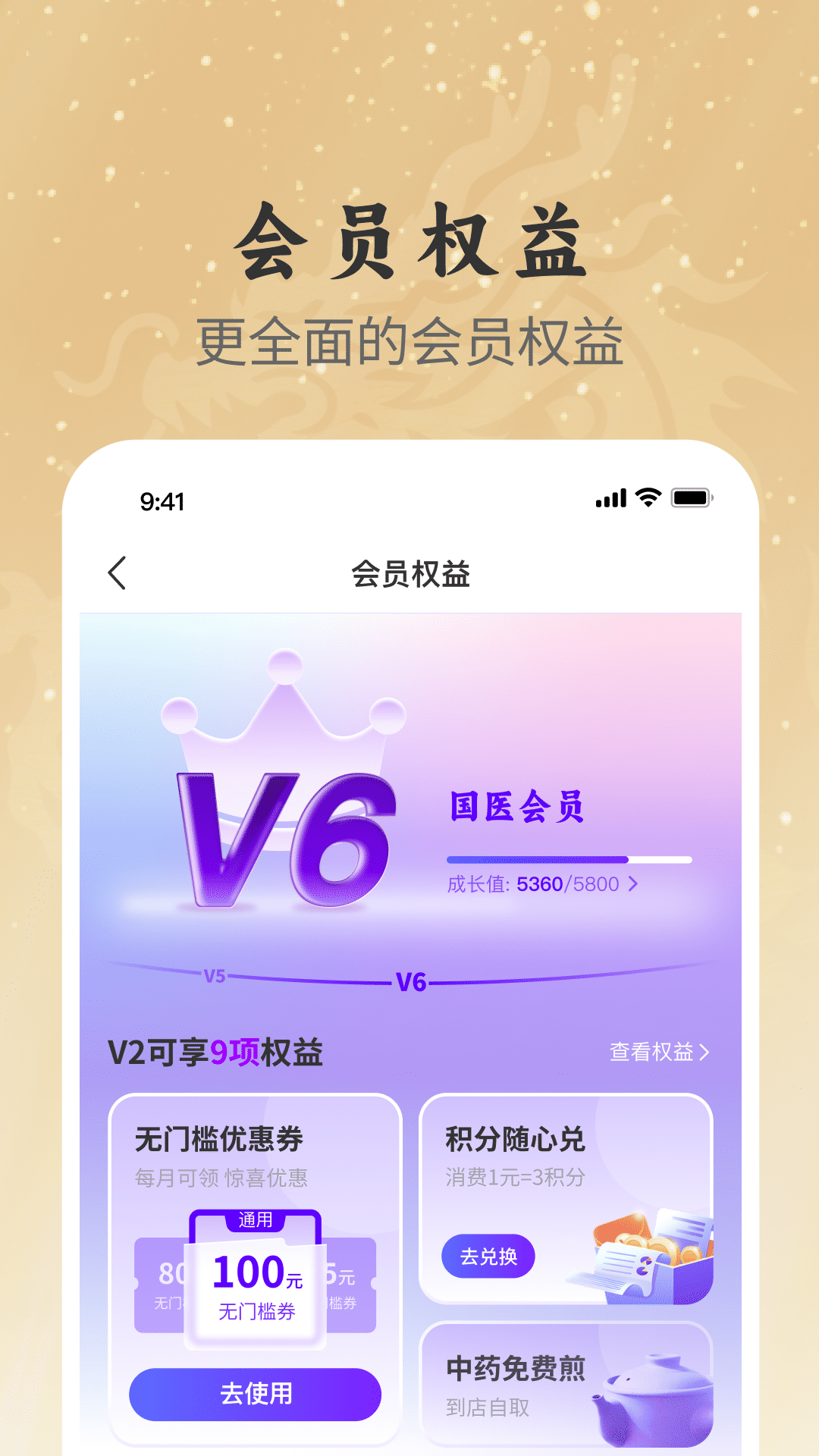The image size is (819, 1456).
Task: Tap the 去兑换 button
Action: pos(488,1257)
